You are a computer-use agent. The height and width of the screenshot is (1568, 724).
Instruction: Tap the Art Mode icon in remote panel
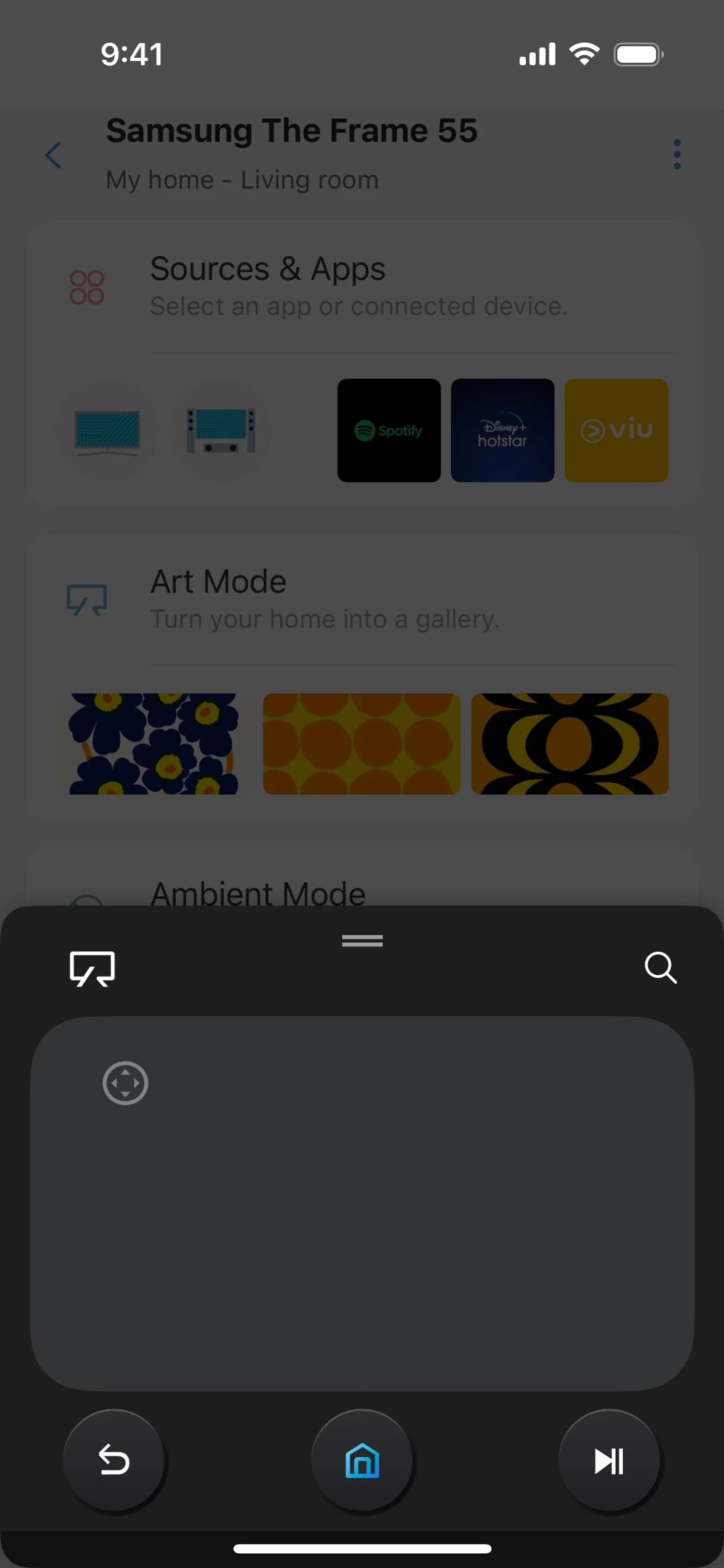pyautogui.click(x=92, y=968)
